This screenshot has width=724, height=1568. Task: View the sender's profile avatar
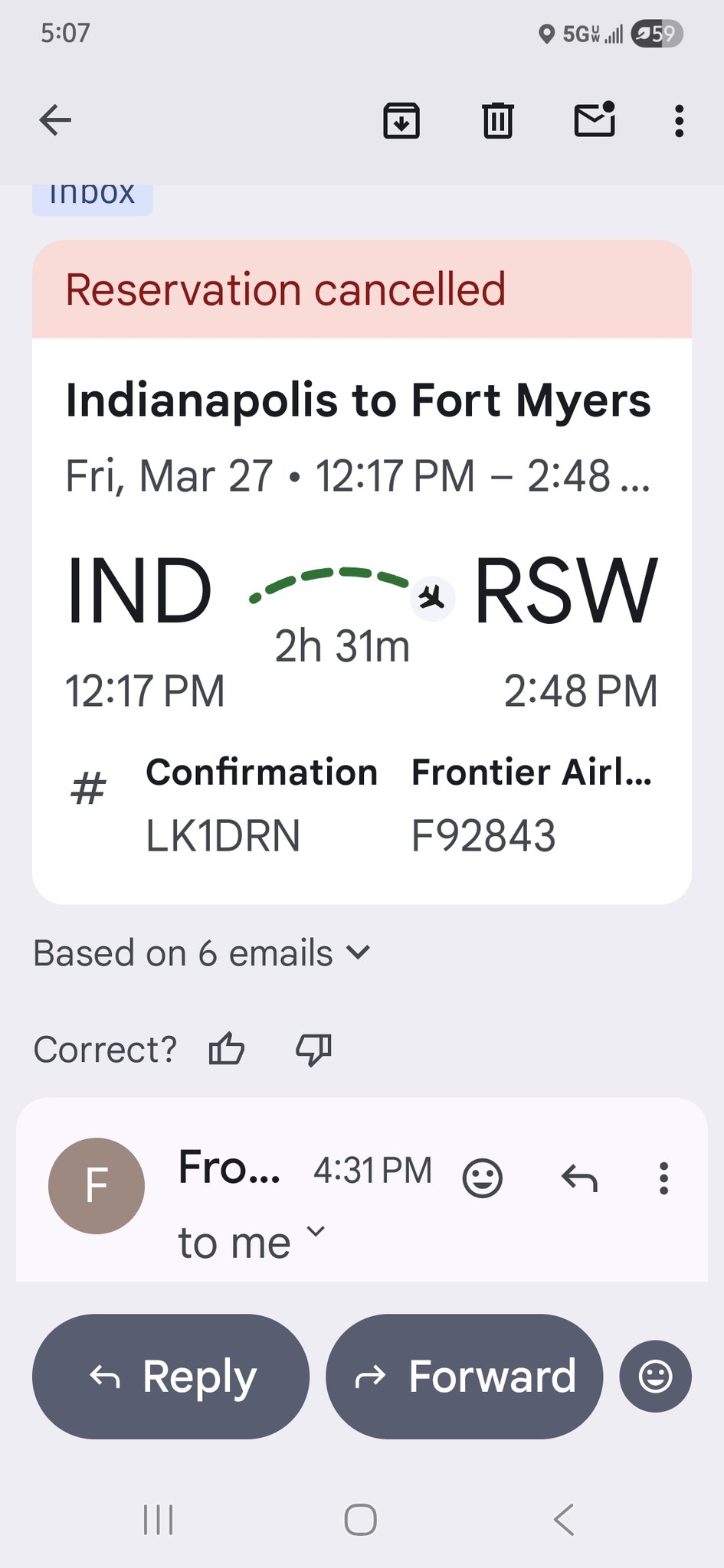pyautogui.click(x=97, y=1185)
